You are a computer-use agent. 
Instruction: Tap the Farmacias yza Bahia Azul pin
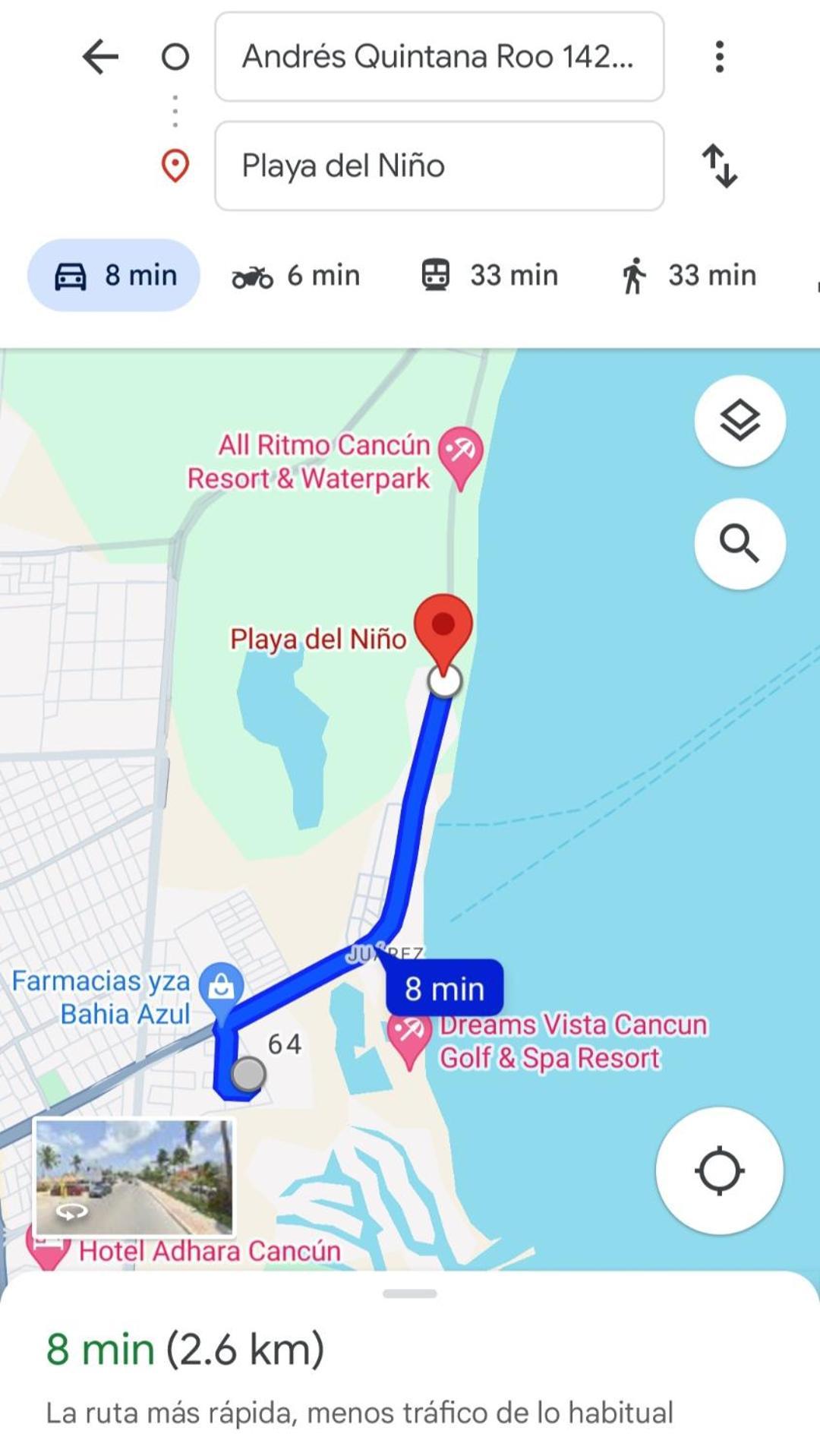[221, 987]
